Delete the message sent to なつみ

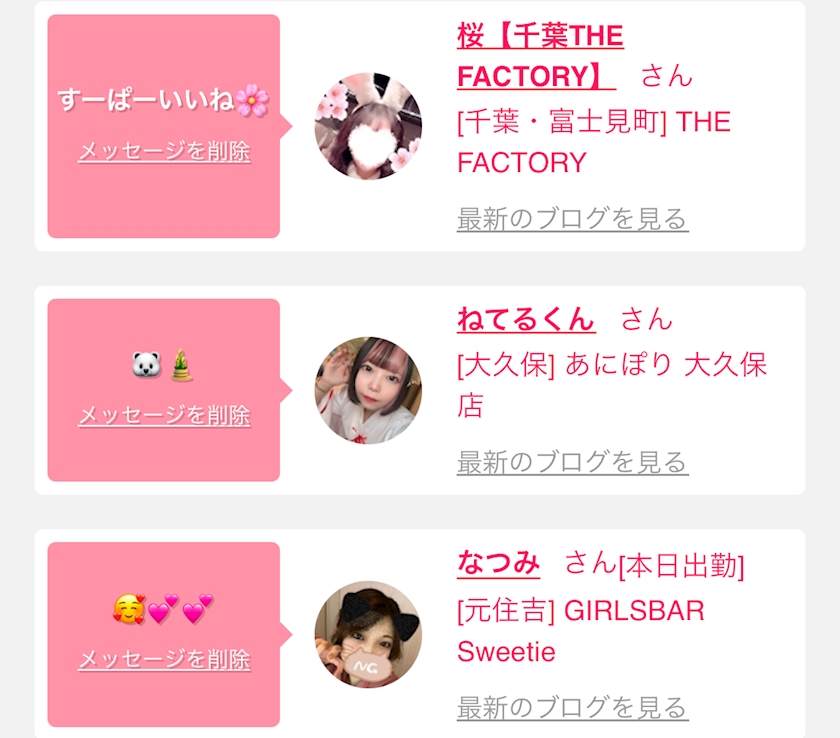[x=164, y=660]
